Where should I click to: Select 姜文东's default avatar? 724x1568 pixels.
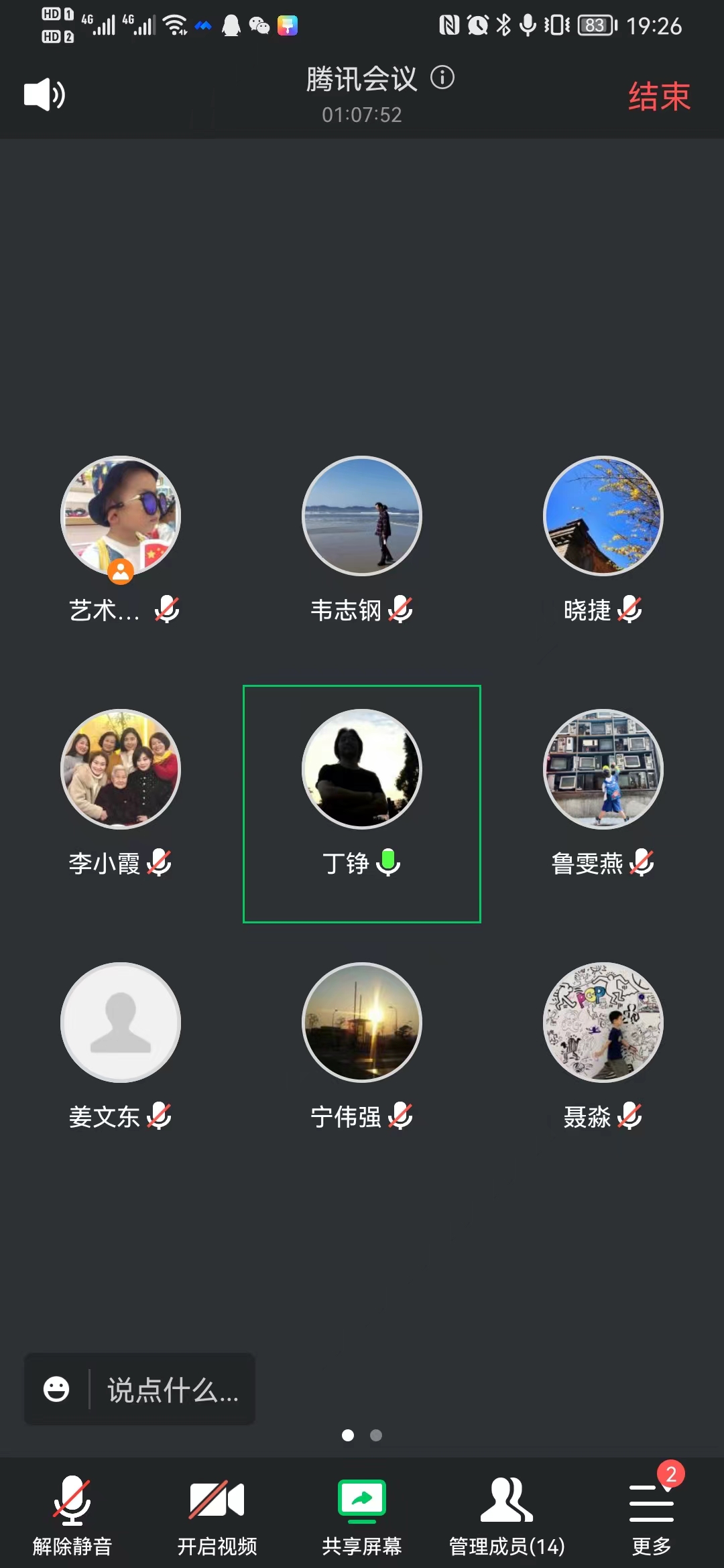pyautogui.click(x=121, y=1023)
